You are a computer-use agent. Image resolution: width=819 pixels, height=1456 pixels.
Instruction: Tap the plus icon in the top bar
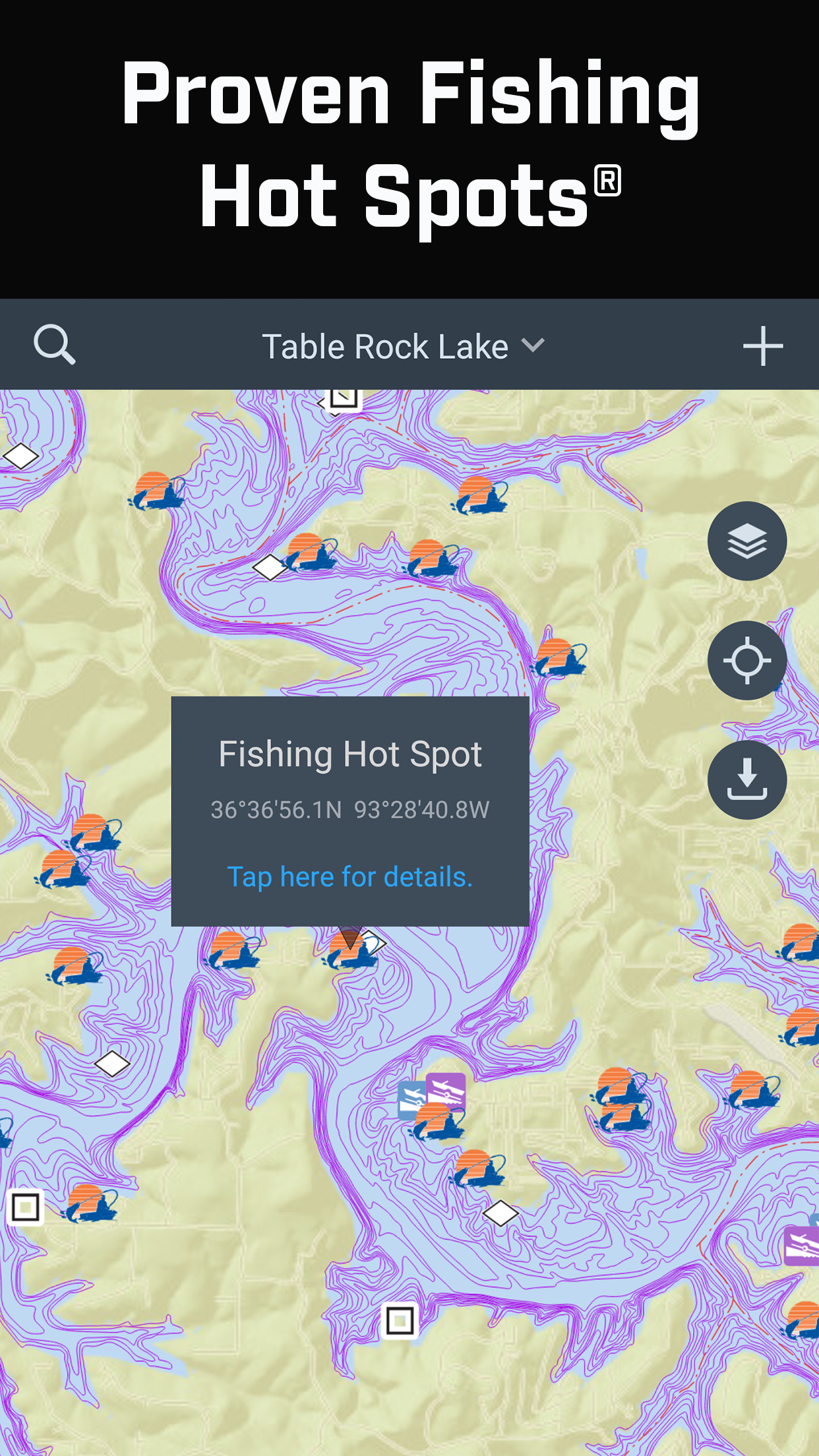click(x=762, y=346)
